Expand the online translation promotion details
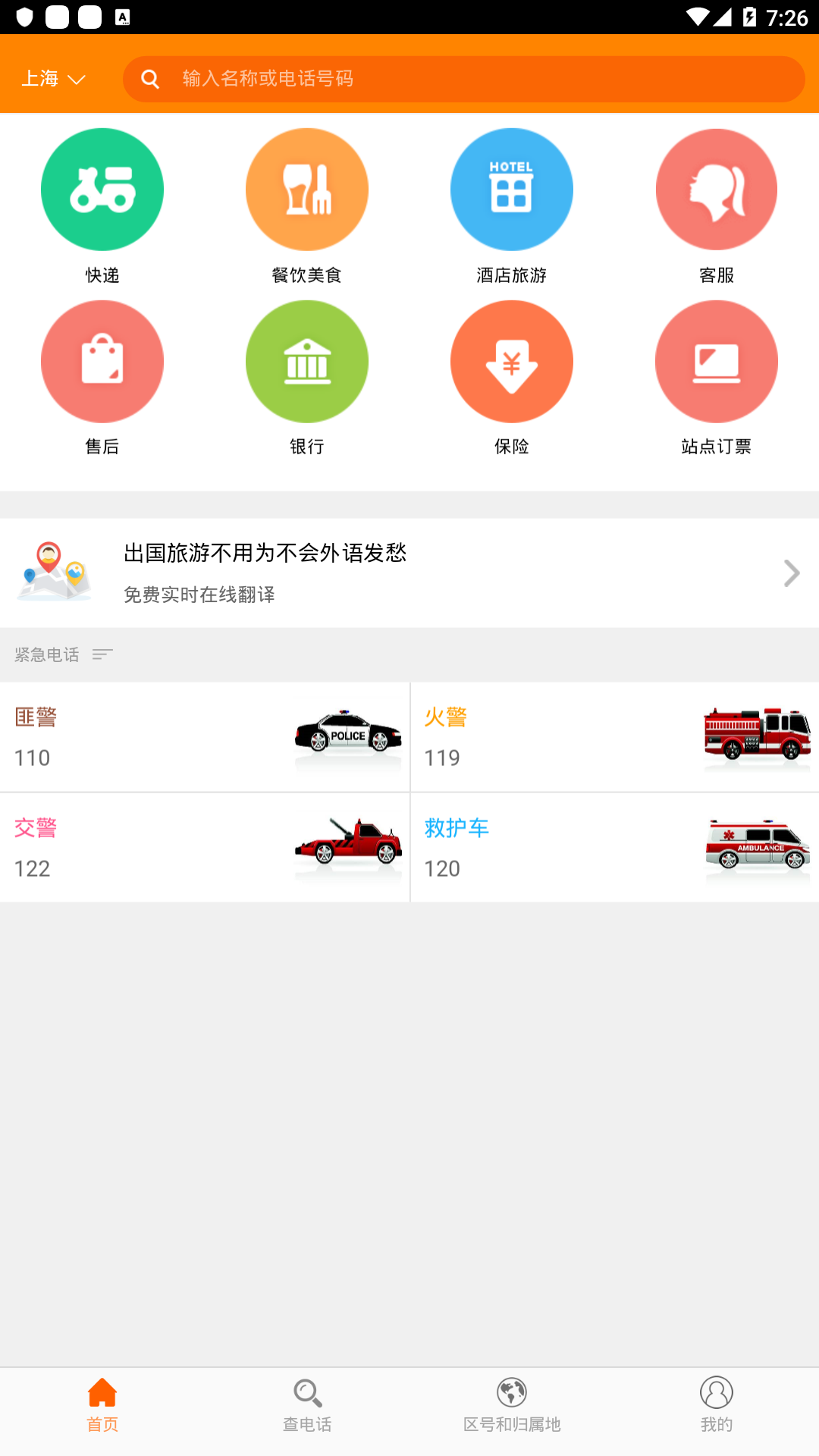The image size is (819, 1456). [409, 573]
